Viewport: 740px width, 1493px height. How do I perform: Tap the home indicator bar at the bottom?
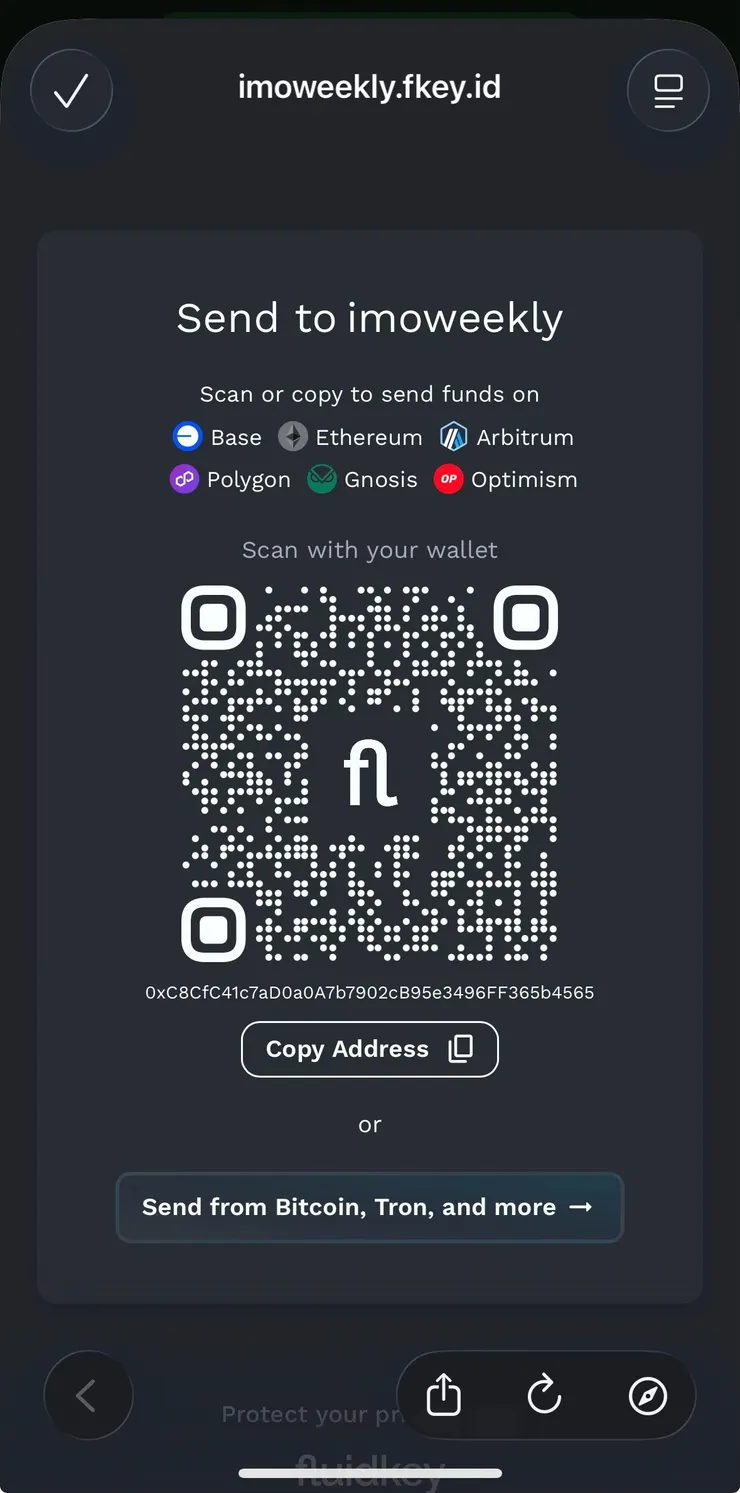pyautogui.click(x=369, y=1471)
